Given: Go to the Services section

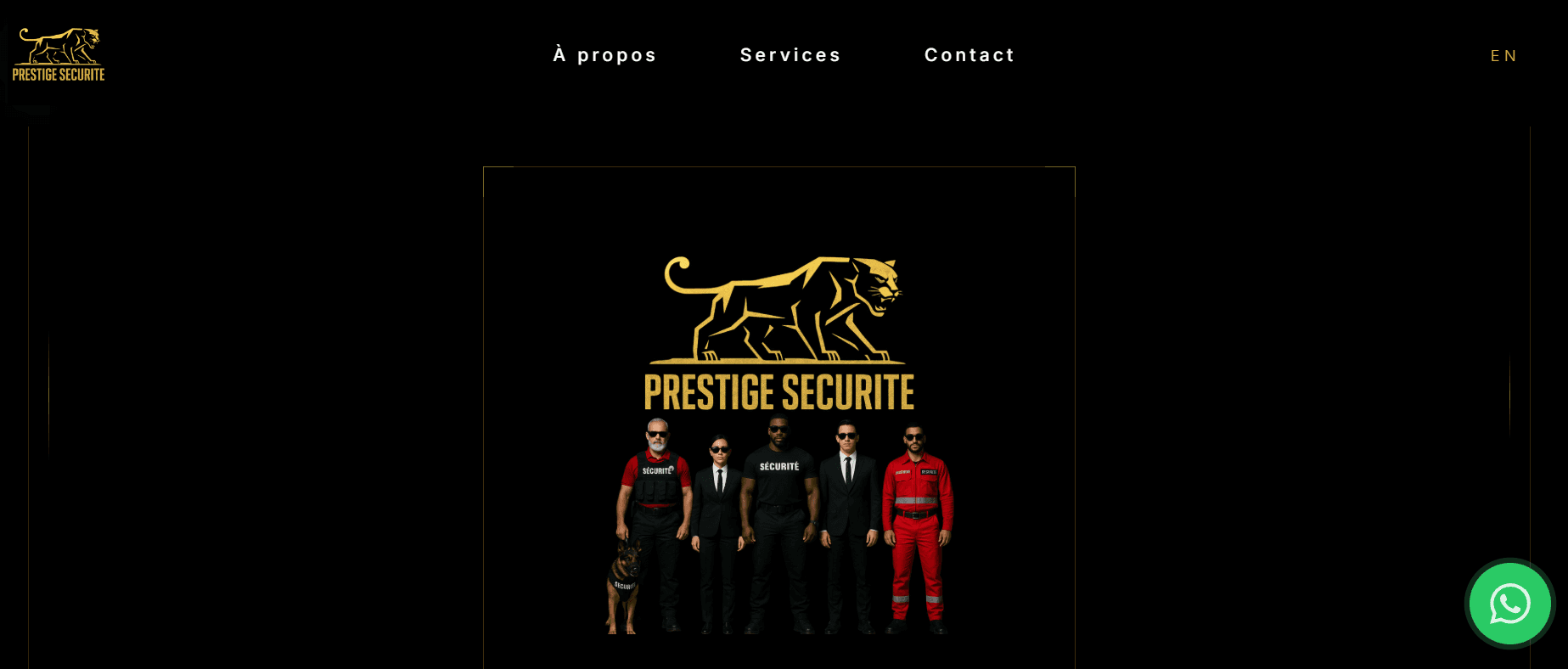Looking at the screenshot, I should [x=790, y=55].
